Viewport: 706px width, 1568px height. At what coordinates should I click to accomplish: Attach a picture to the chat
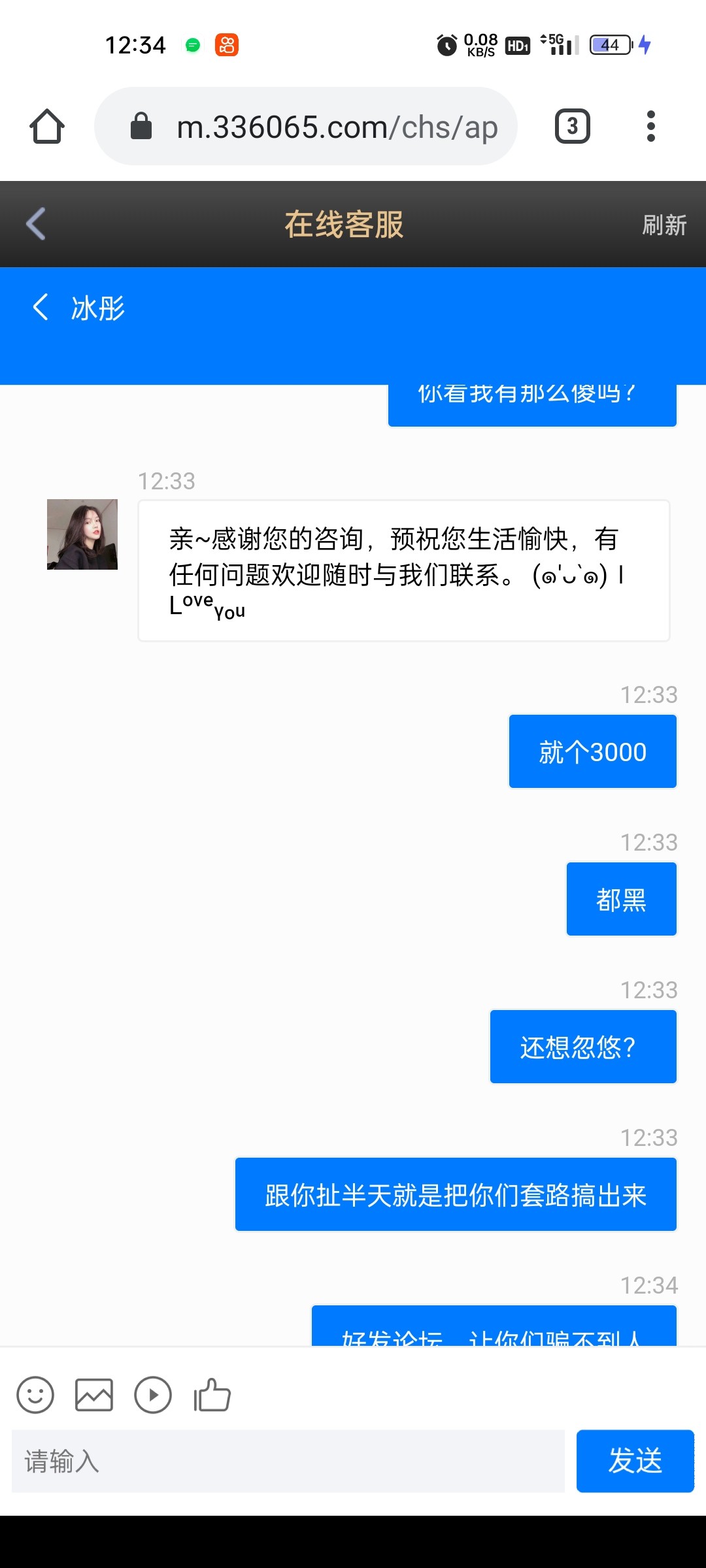pos(94,1395)
